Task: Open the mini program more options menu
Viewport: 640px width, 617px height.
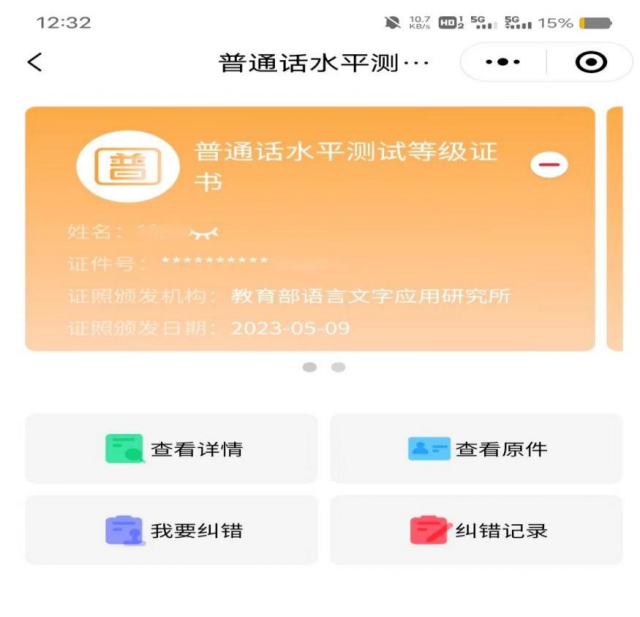Action: tap(502, 62)
